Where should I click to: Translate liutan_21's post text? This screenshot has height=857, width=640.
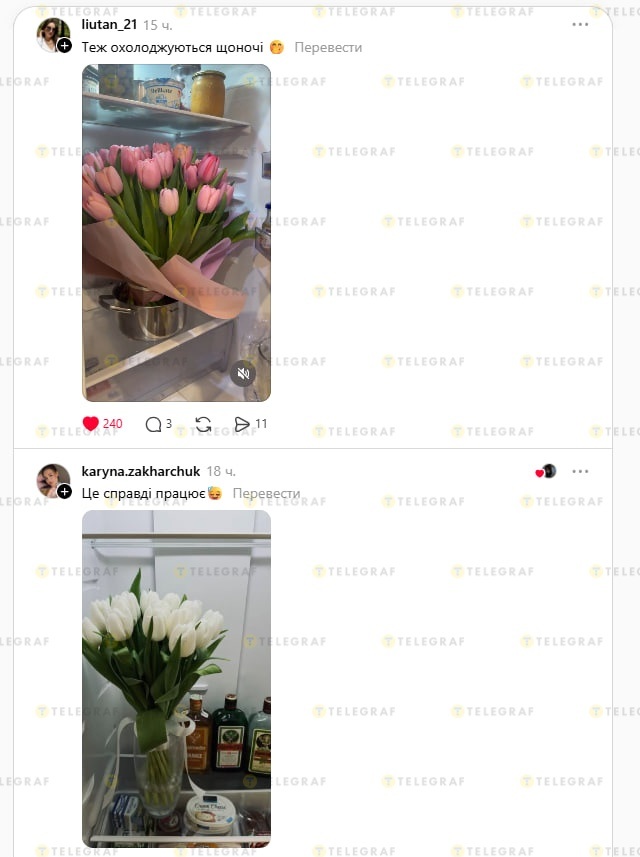pyautogui.click(x=328, y=47)
